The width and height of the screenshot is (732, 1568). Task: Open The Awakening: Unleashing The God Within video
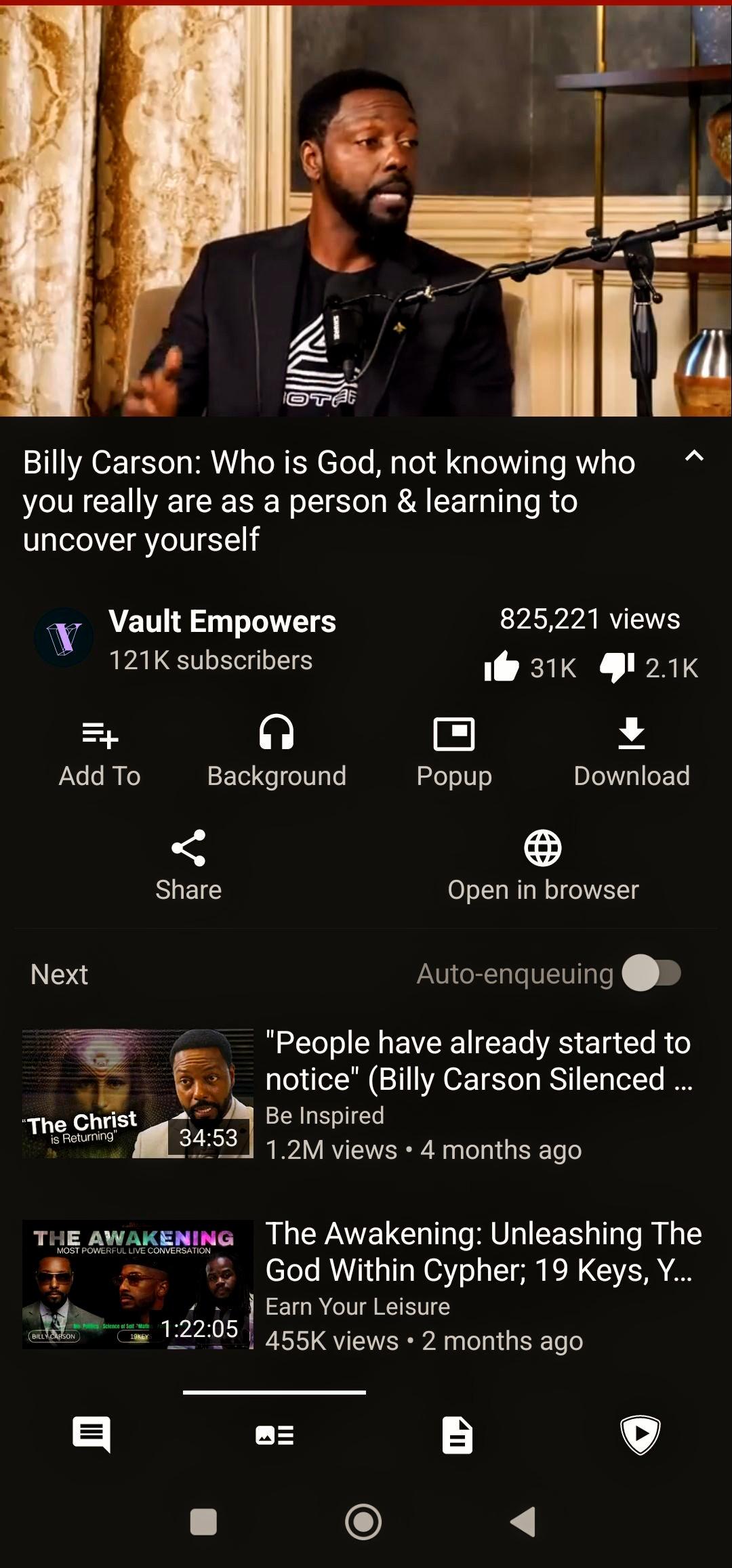click(x=366, y=1285)
